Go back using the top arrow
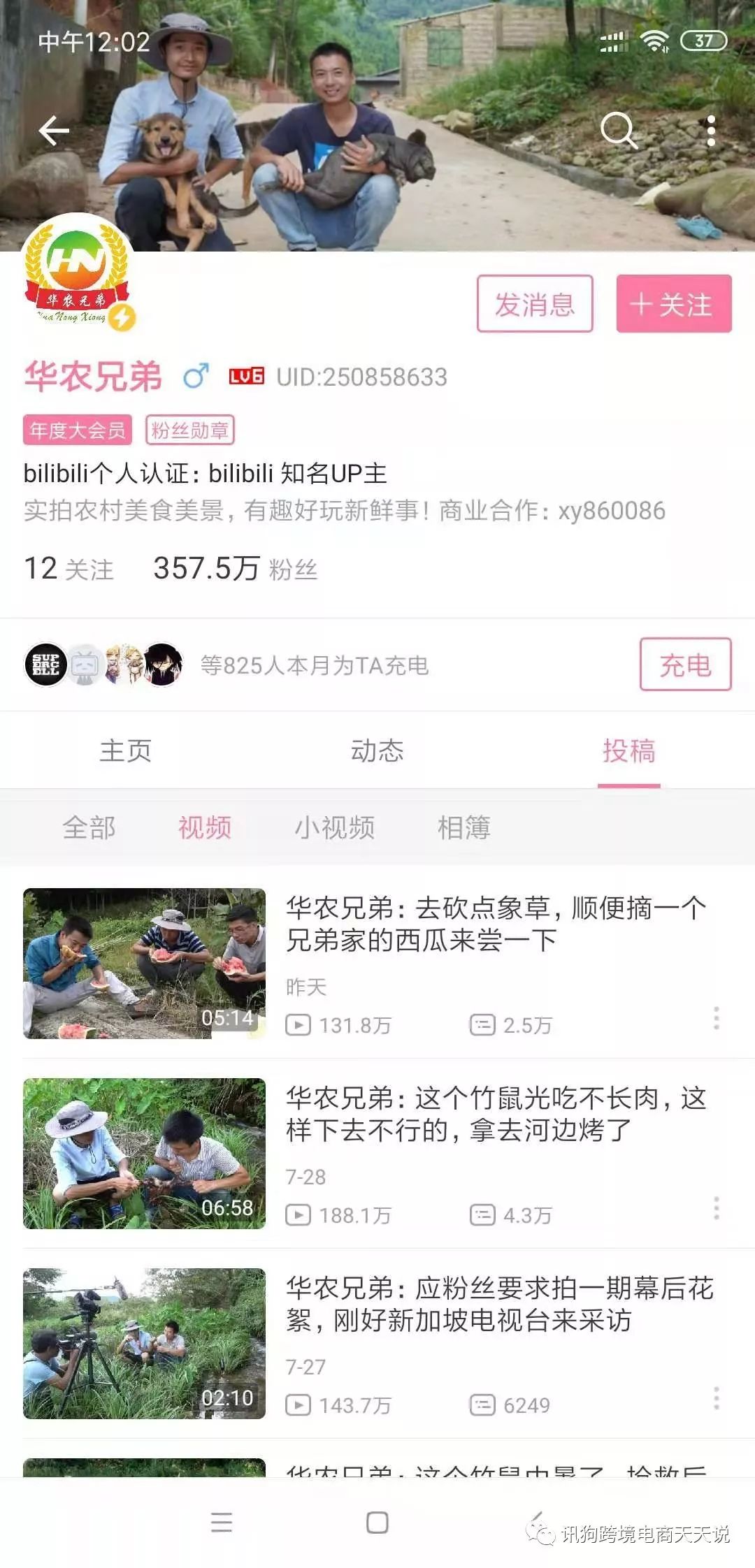755x1568 pixels. pyautogui.click(x=54, y=130)
